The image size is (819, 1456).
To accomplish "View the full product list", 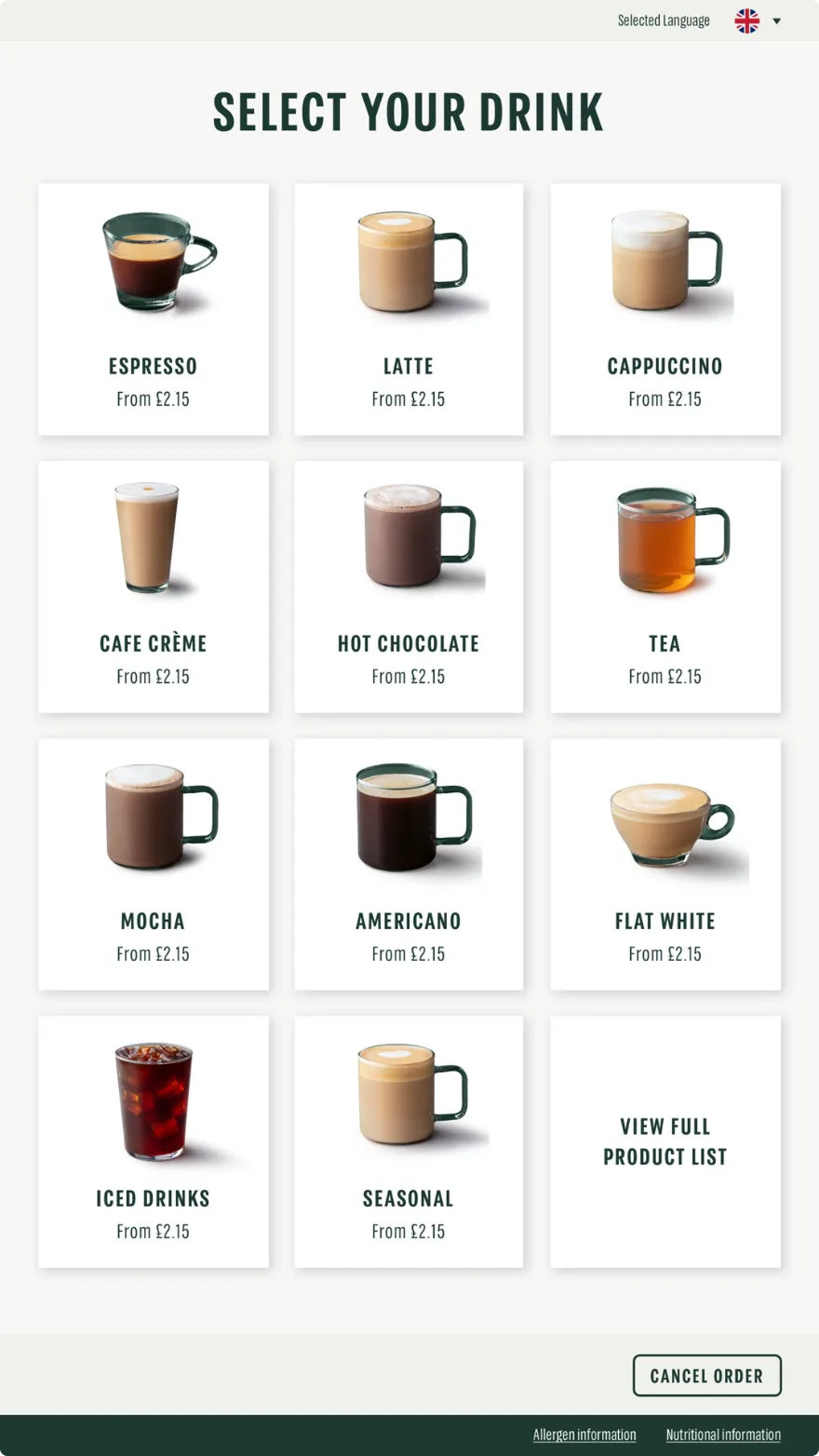I will [665, 1141].
